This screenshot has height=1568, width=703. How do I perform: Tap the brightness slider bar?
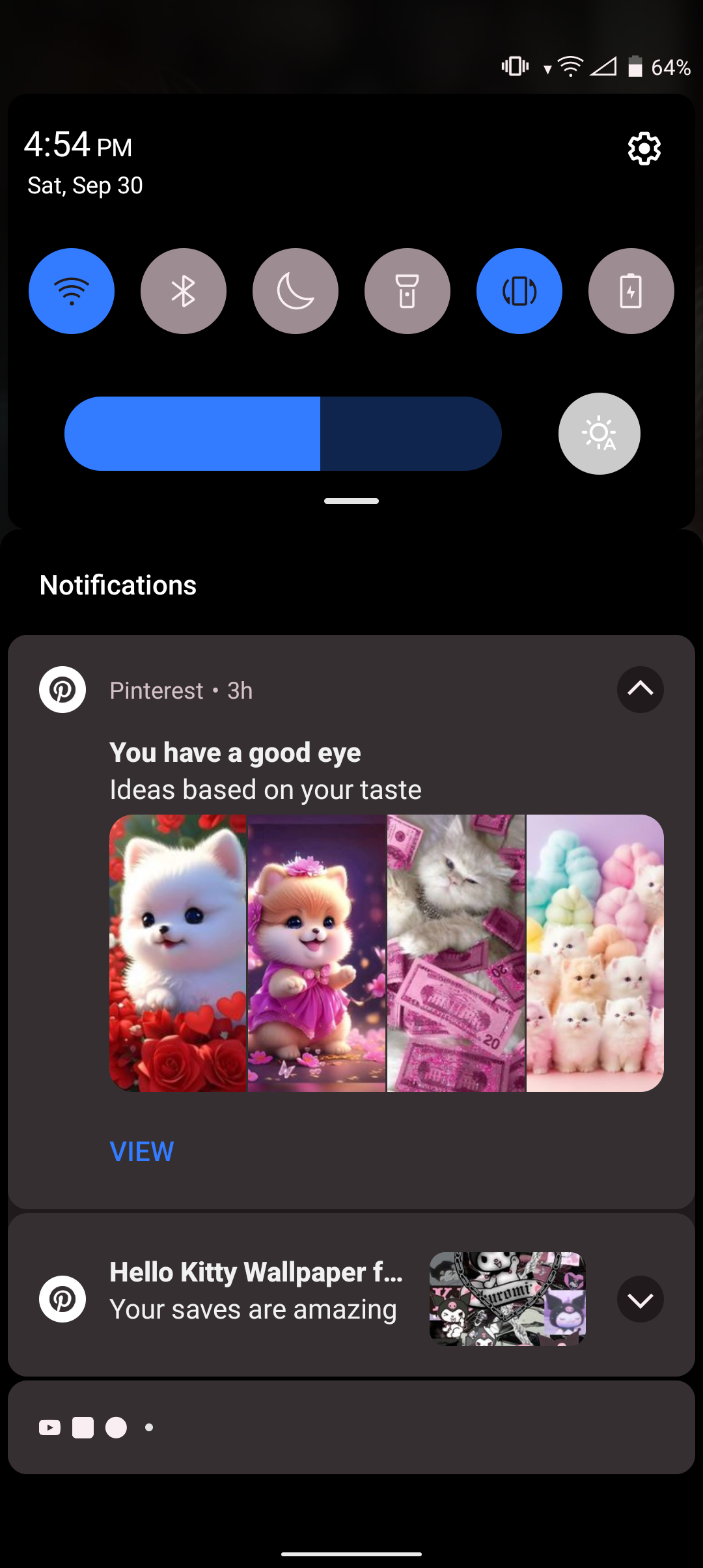click(283, 434)
